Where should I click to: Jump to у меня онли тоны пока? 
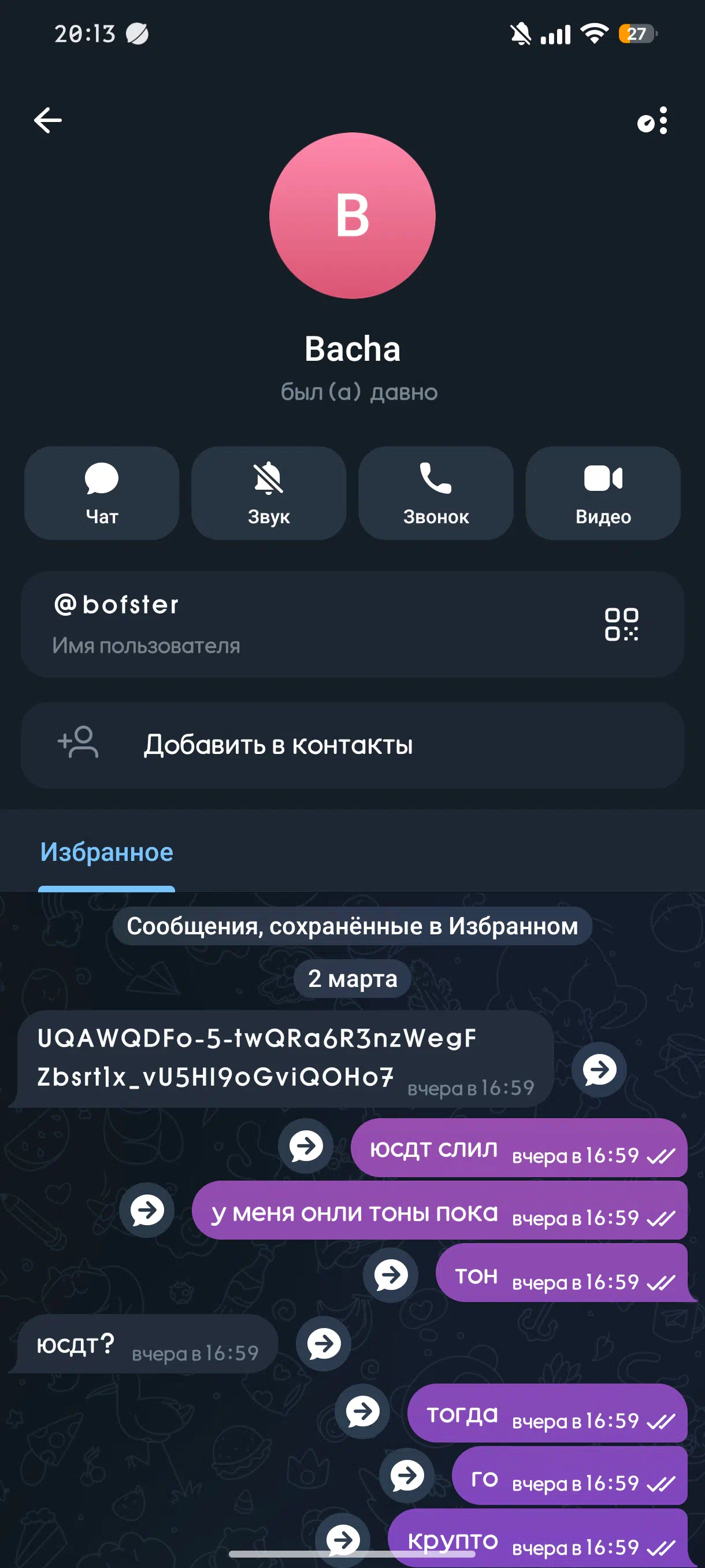tap(147, 1210)
